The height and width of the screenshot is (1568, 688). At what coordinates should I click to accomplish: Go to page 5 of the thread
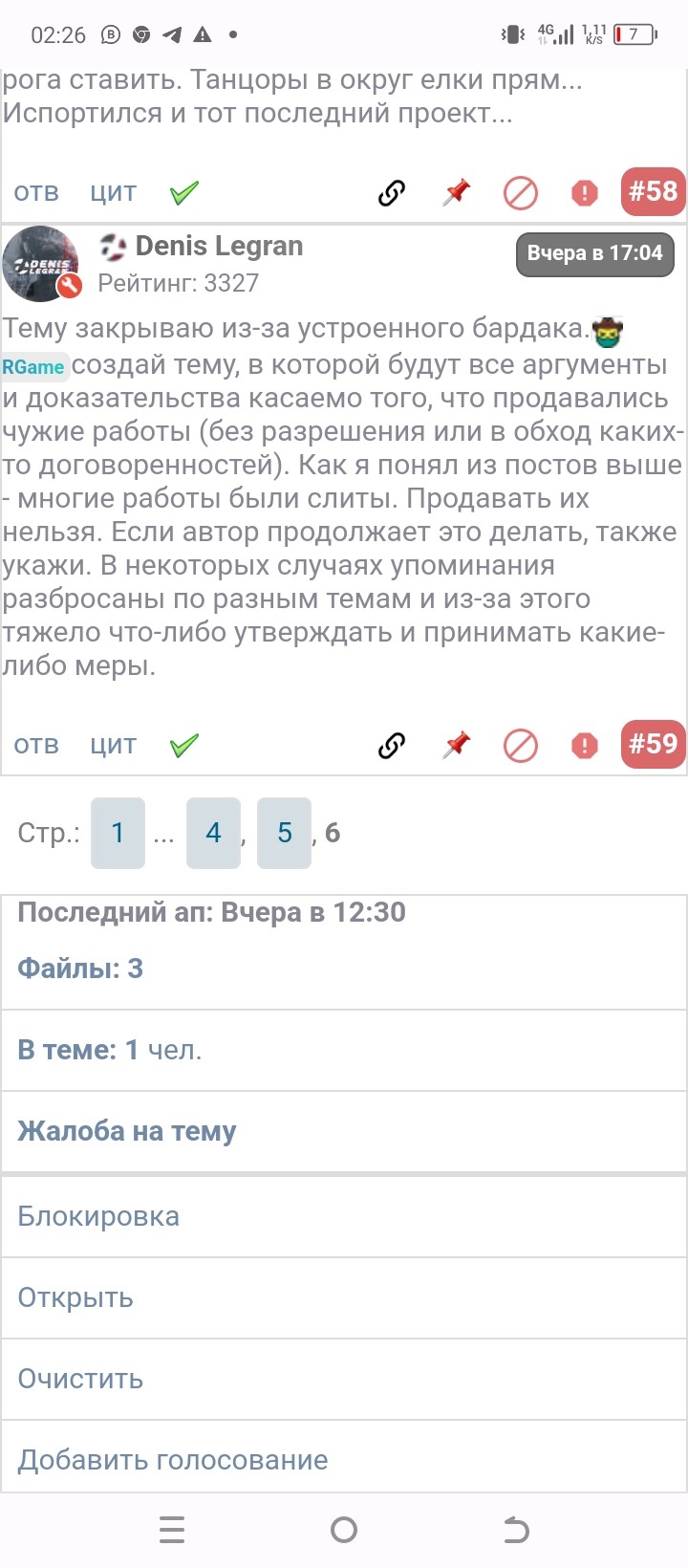tap(284, 833)
